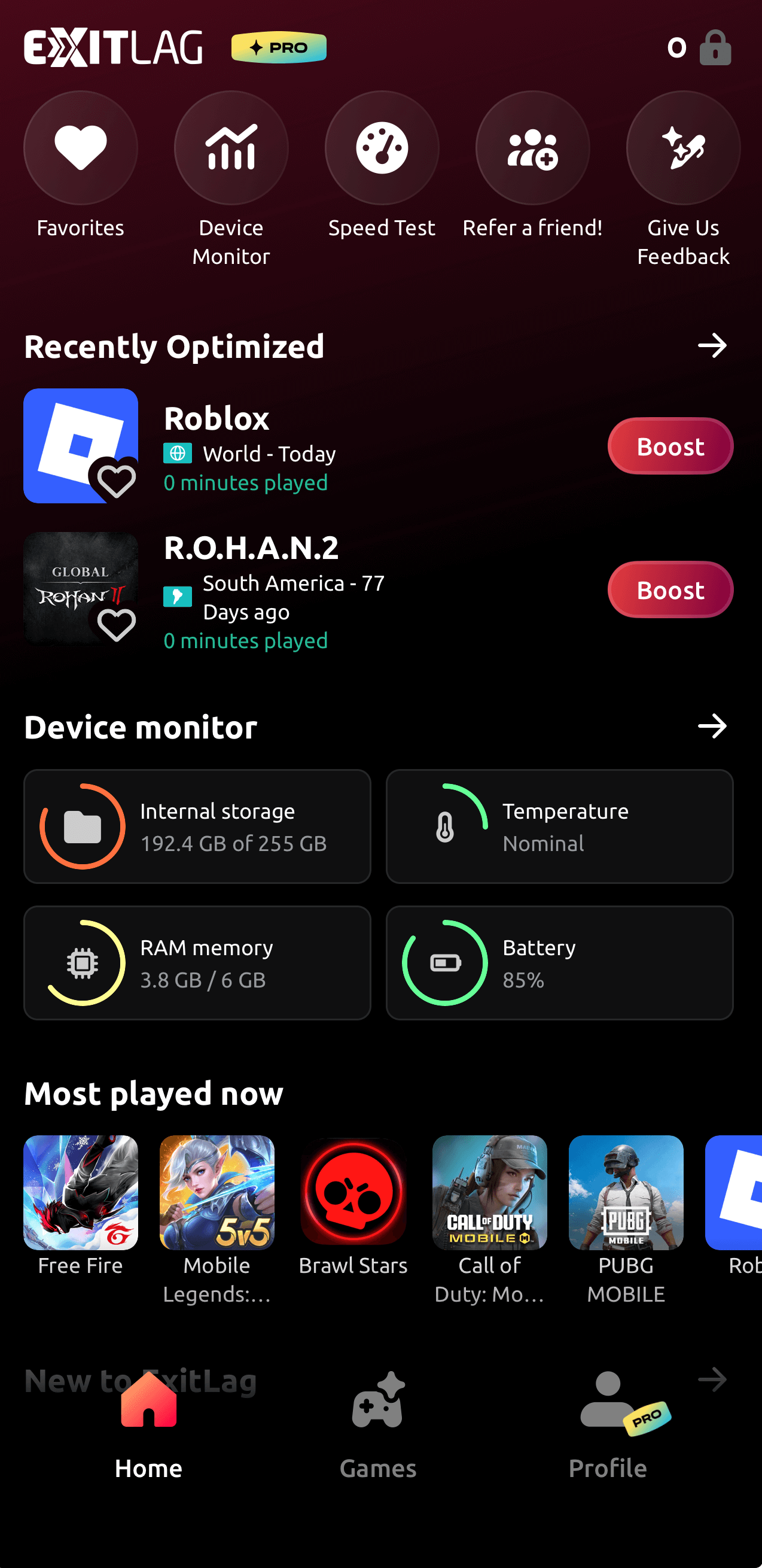Tap the lock icon at top right
Screen dimensions: 762x1568
tap(715, 47)
